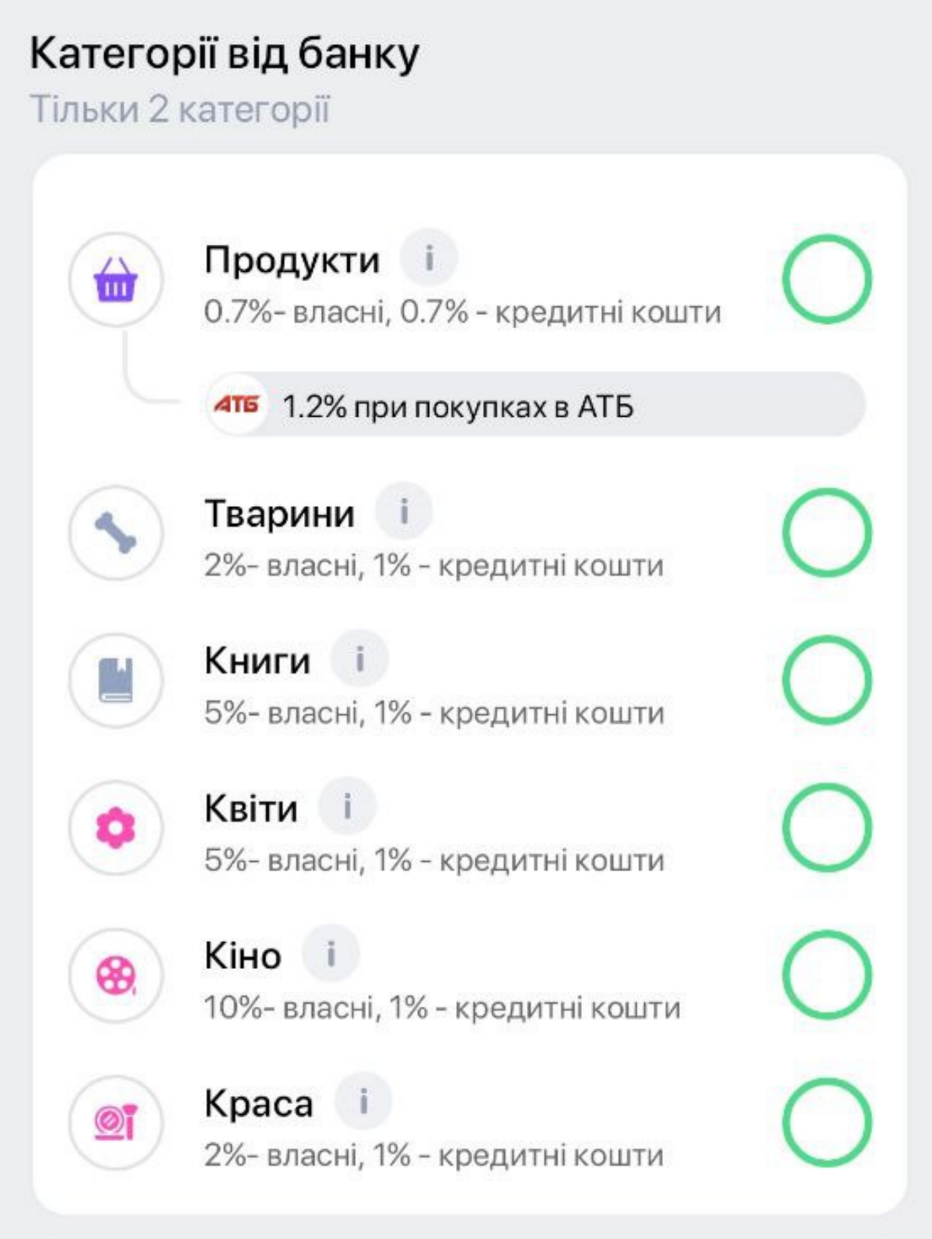View info for Книги category
This screenshot has width=932, height=1239.
360,661
